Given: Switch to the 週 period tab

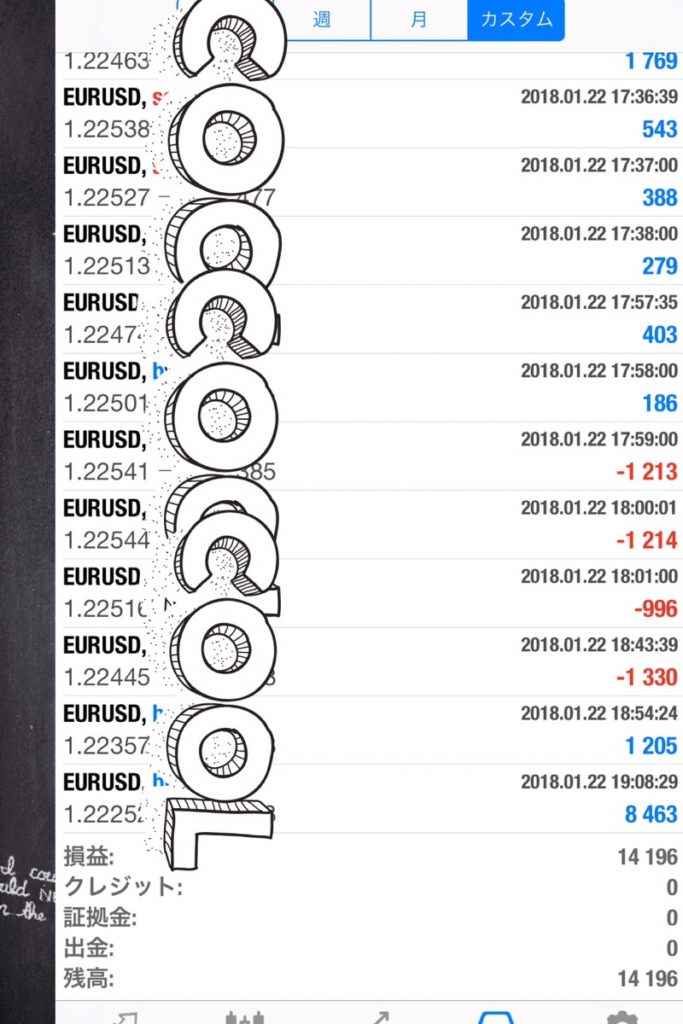Looking at the screenshot, I should click(x=322, y=20).
